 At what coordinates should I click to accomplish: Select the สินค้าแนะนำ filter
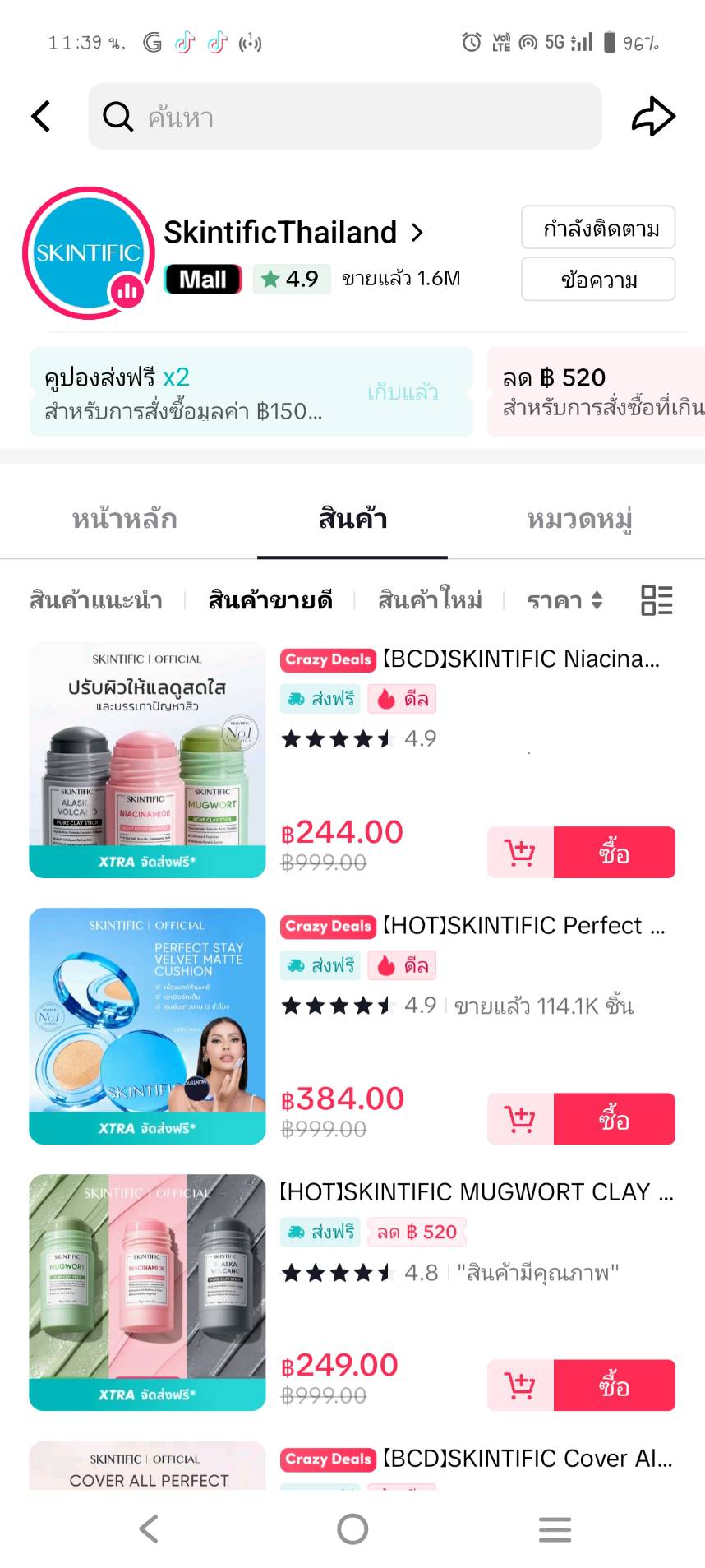tap(96, 600)
